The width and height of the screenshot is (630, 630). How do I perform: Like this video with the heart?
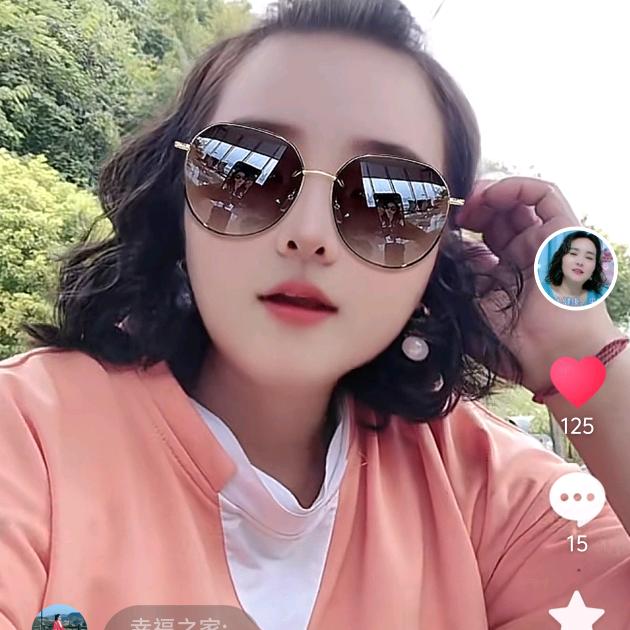coord(578,381)
